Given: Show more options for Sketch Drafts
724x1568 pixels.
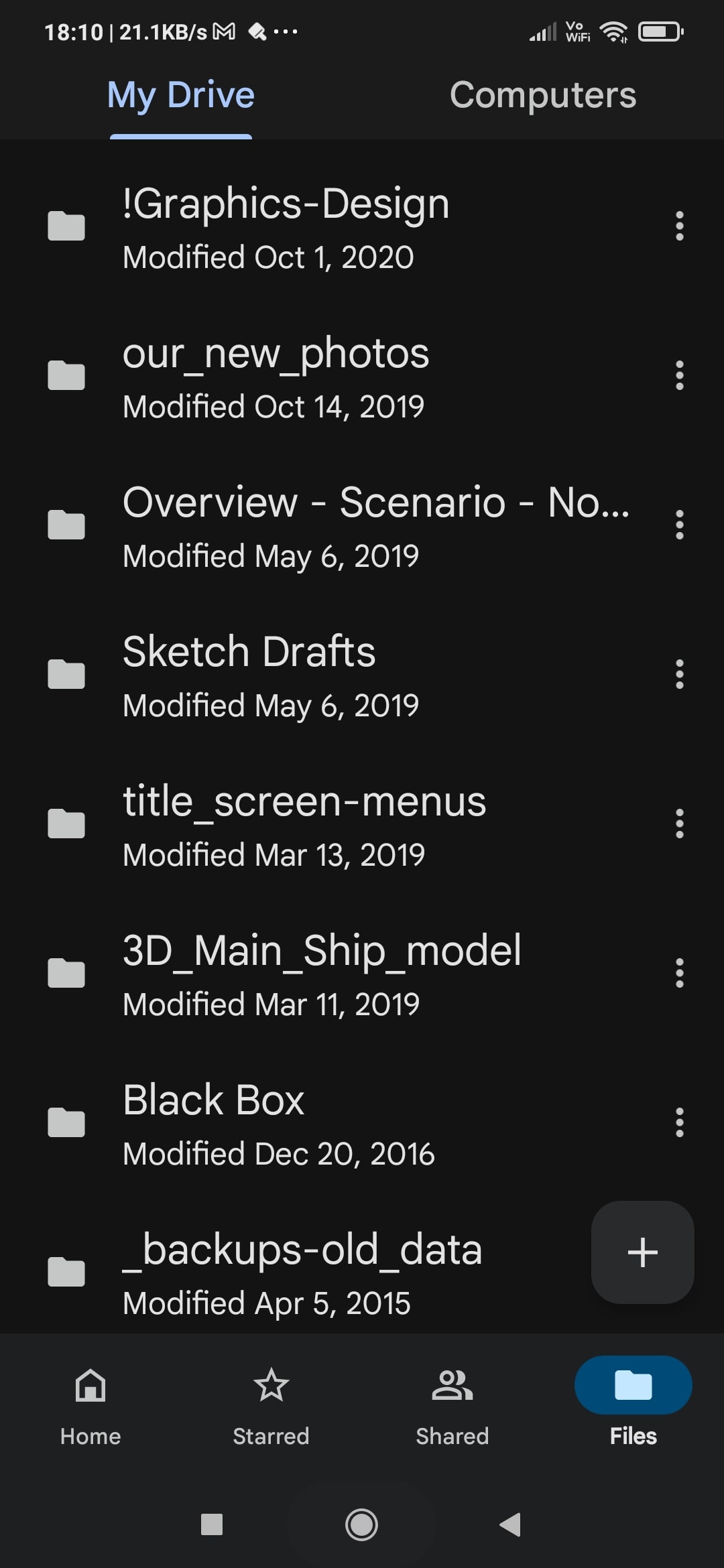Looking at the screenshot, I should 679,675.
